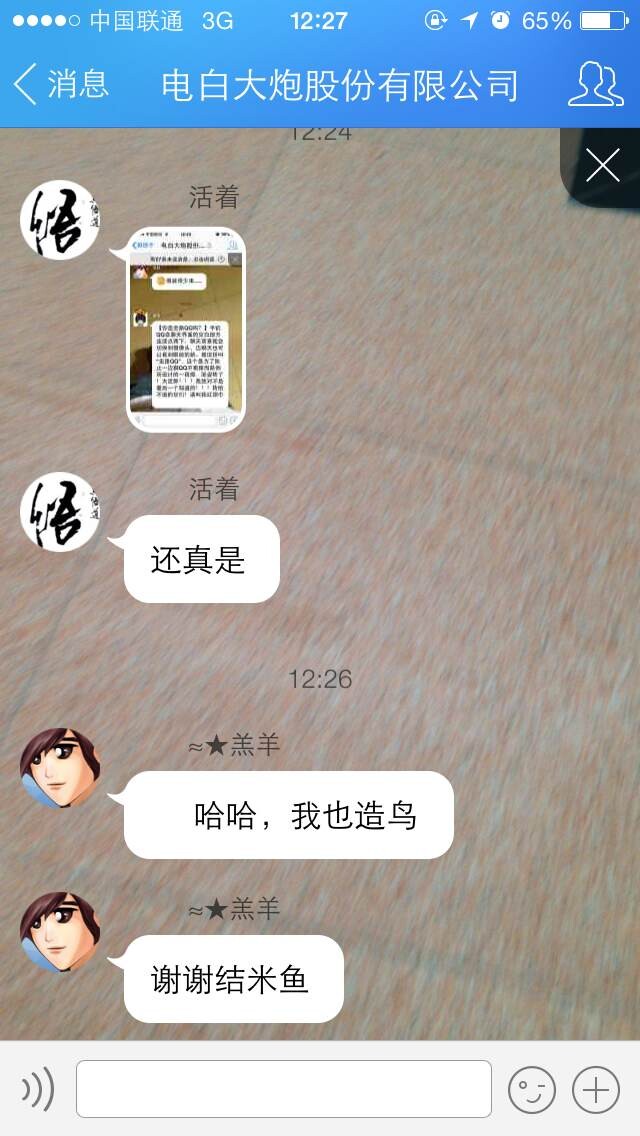Switch to voice message input
The width and height of the screenshot is (640, 1136).
38,1089
